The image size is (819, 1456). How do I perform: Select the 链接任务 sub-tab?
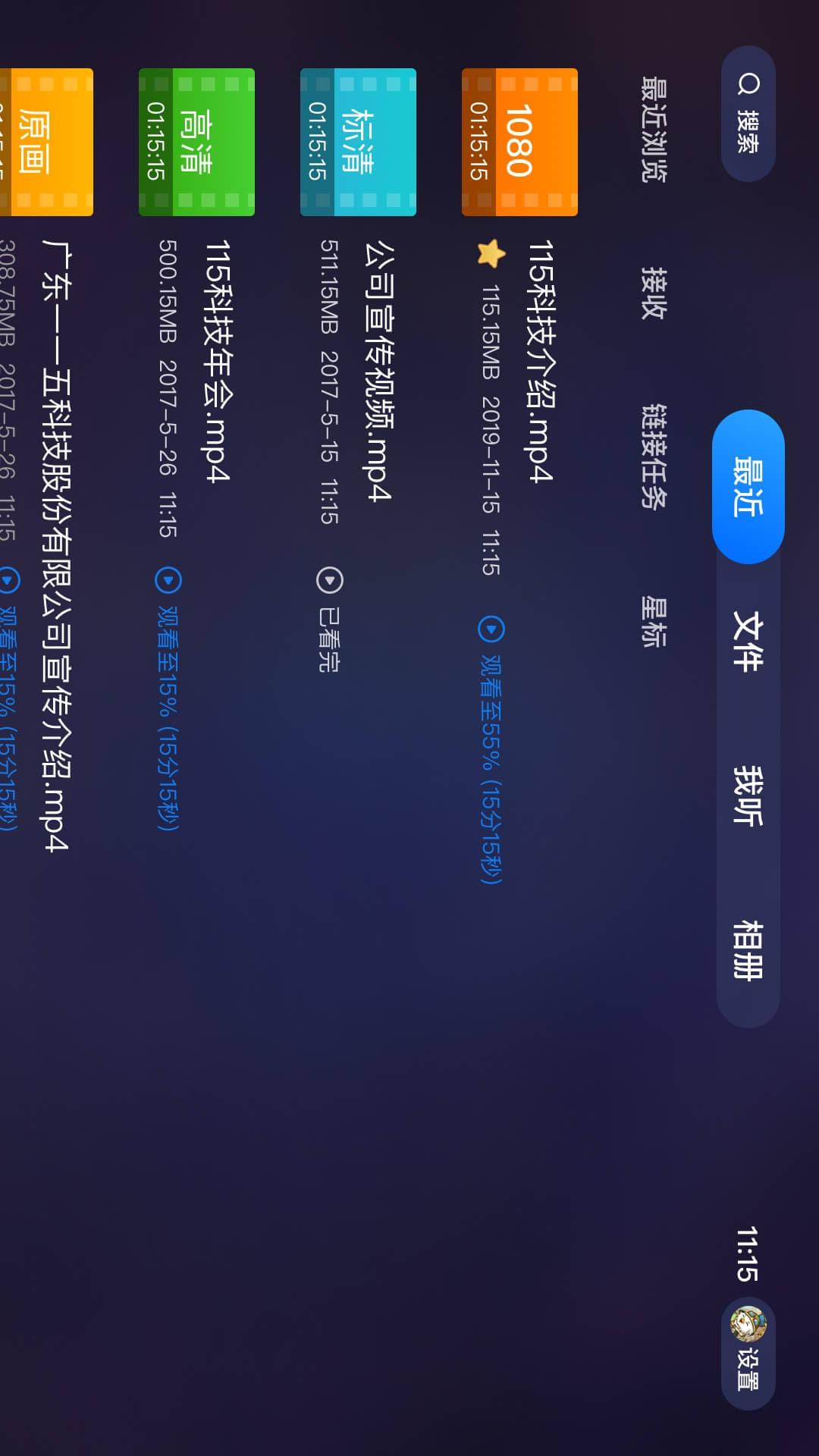pyautogui.click(x=653, y=456)
